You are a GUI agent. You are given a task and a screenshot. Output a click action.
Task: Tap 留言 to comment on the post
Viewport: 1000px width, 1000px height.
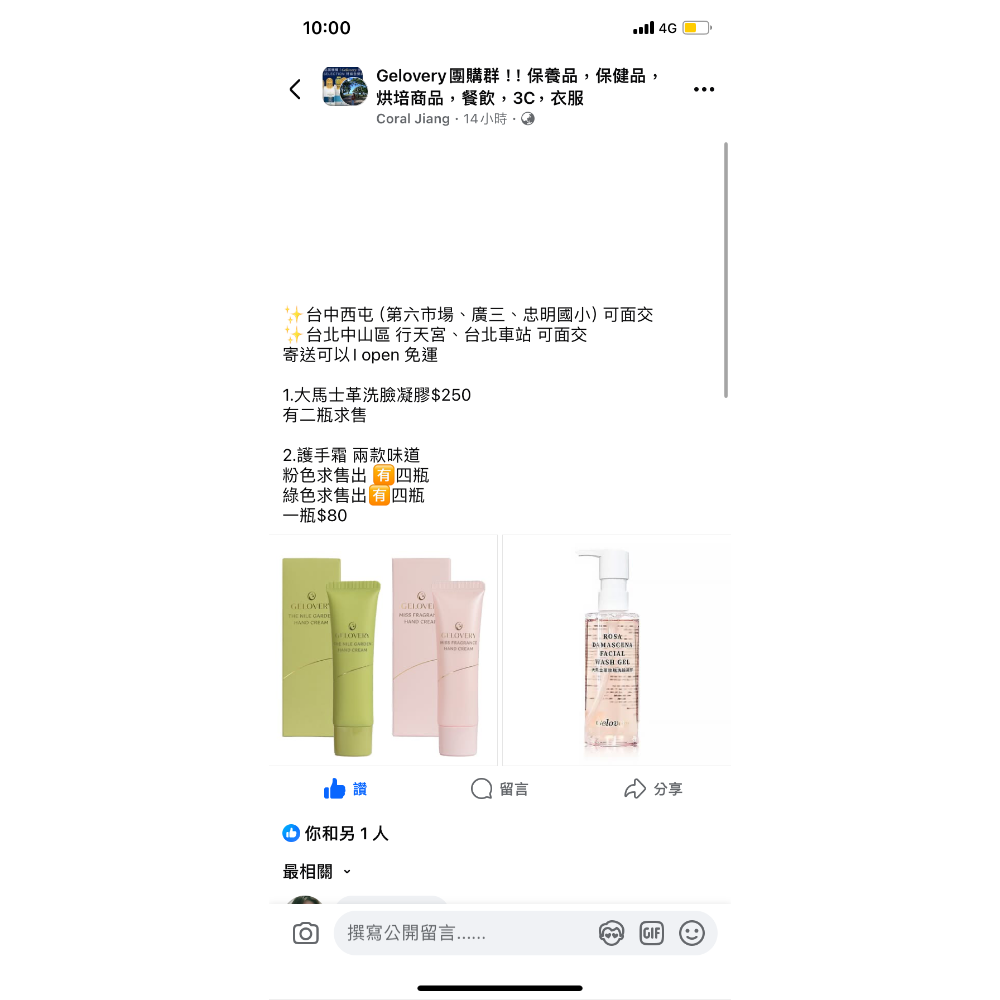coord(500,789)
